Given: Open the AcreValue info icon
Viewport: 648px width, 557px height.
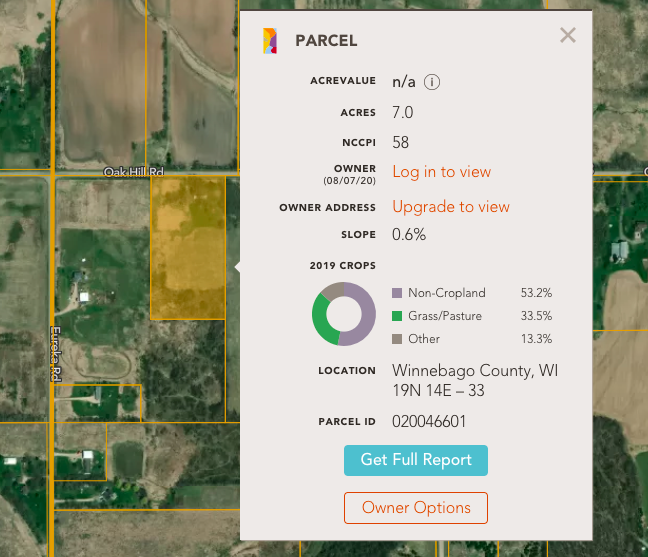Looking at the screenshot, I should click(433, 82).
